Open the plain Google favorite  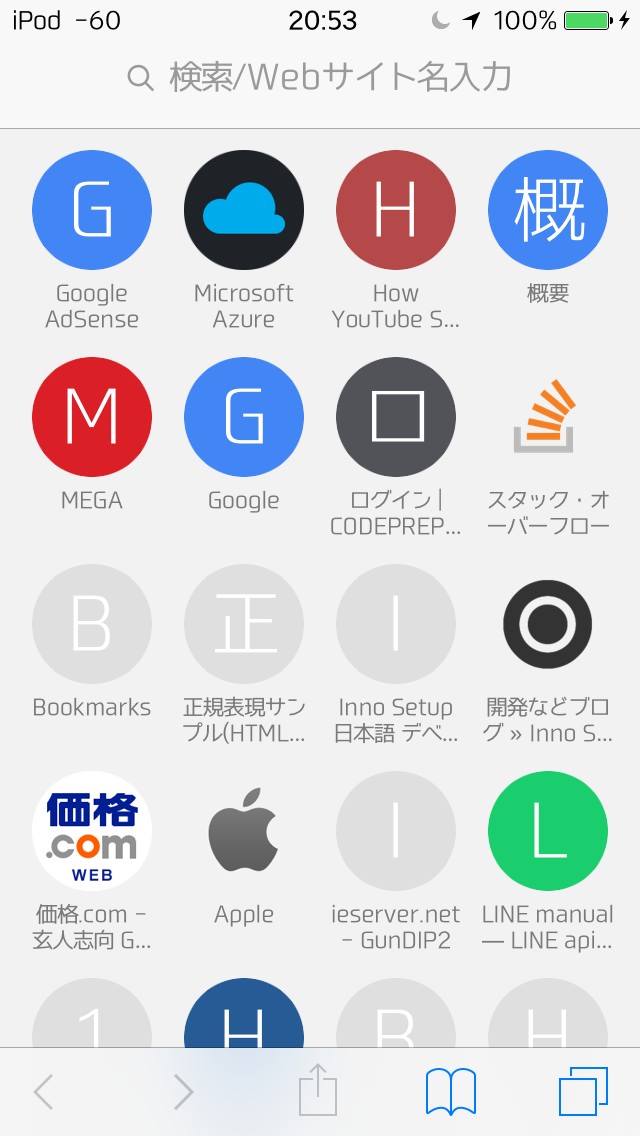click(x=244, y=417)
